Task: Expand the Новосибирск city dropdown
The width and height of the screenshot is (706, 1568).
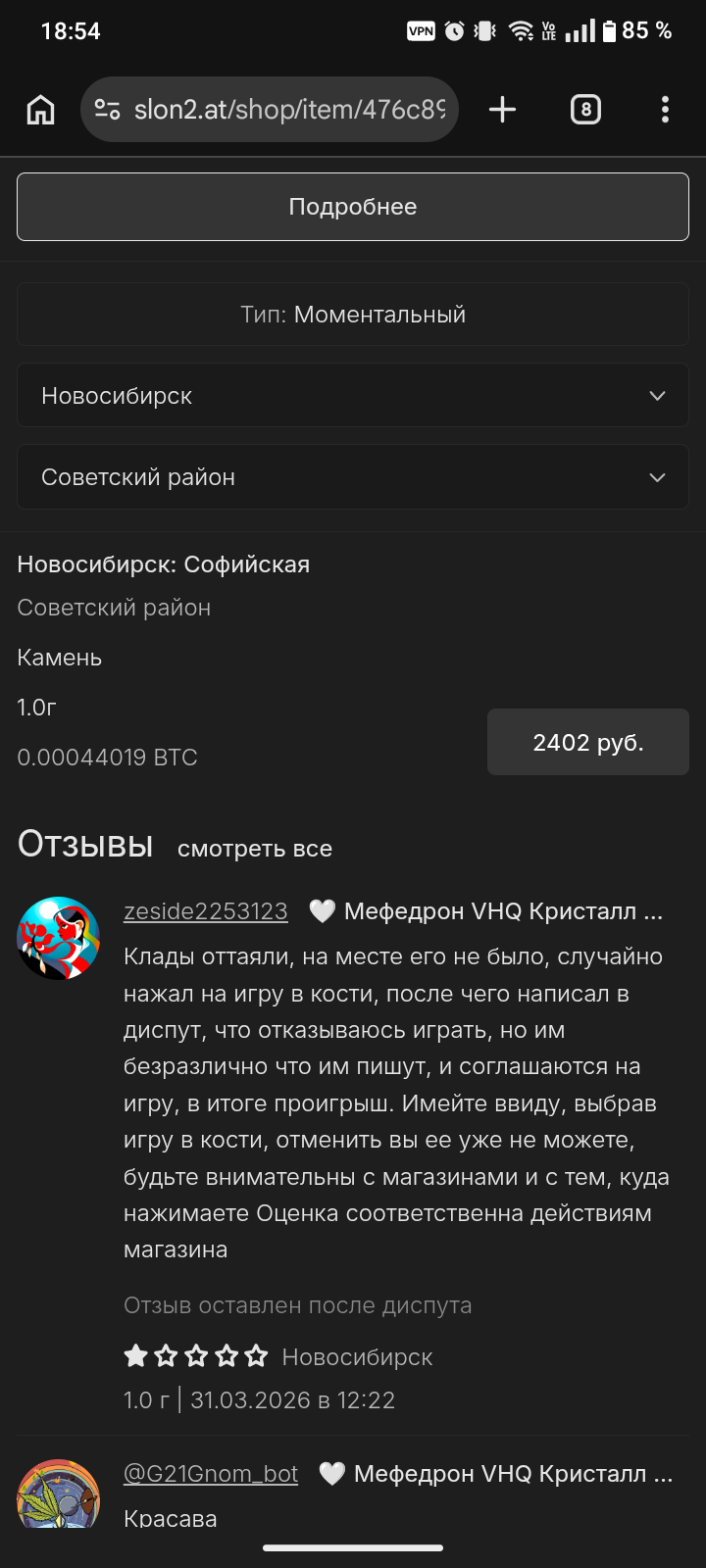Action: pyautogui.click(x=353, y=396)
